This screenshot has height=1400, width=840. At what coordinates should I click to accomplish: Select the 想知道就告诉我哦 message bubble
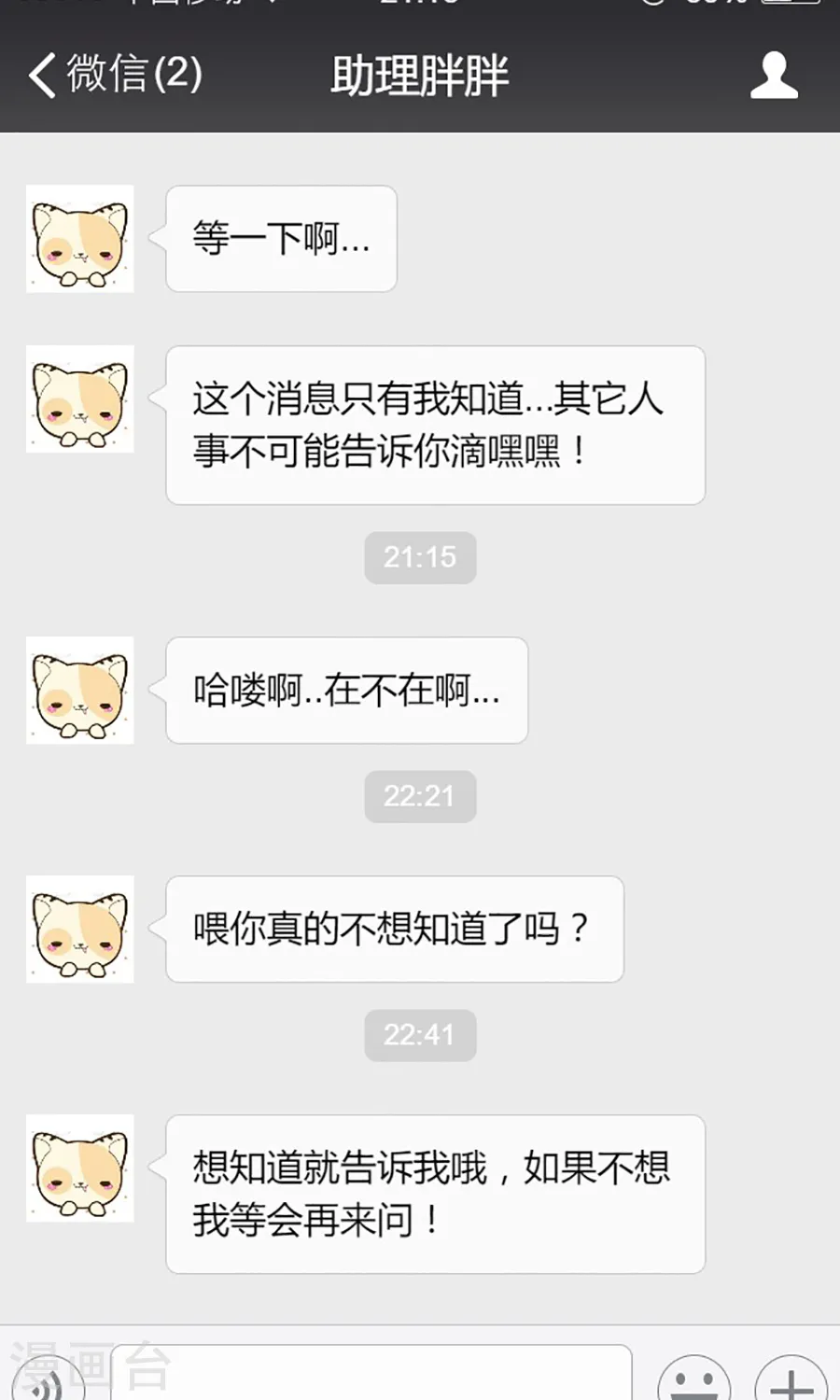coord(434,1196)
